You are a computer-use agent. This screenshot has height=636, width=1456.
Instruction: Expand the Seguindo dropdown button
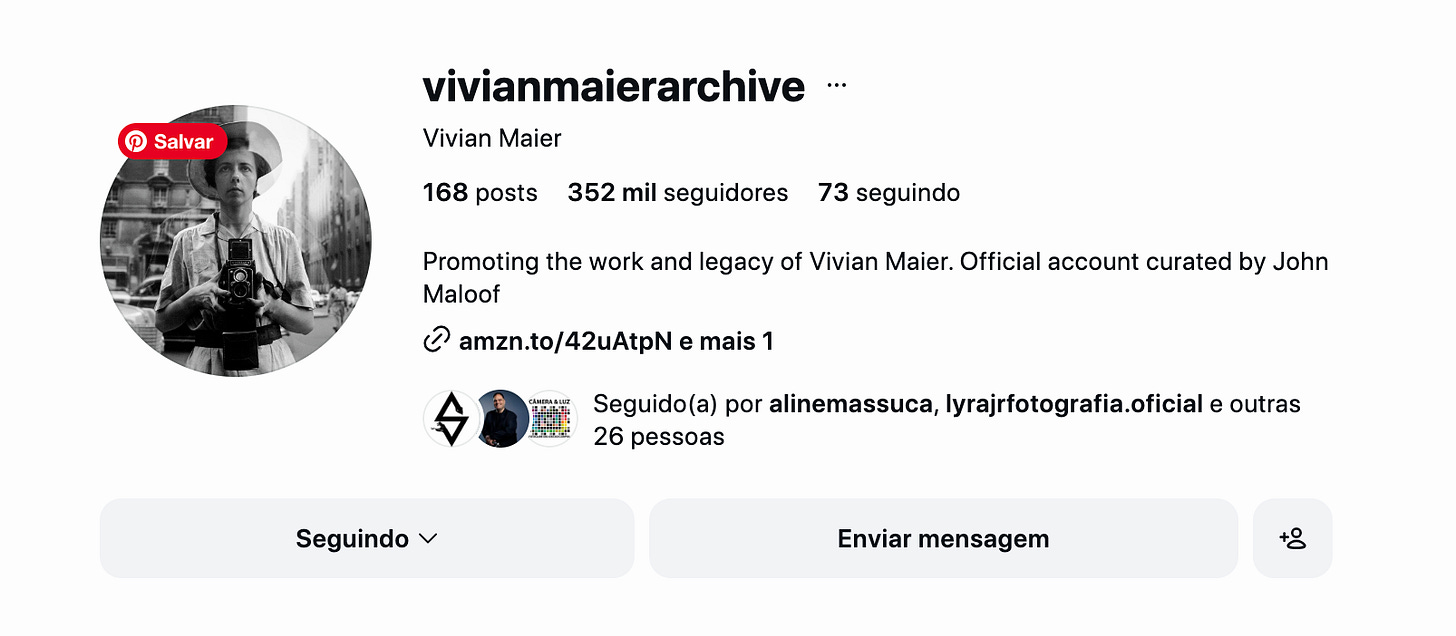coord(367,538)
